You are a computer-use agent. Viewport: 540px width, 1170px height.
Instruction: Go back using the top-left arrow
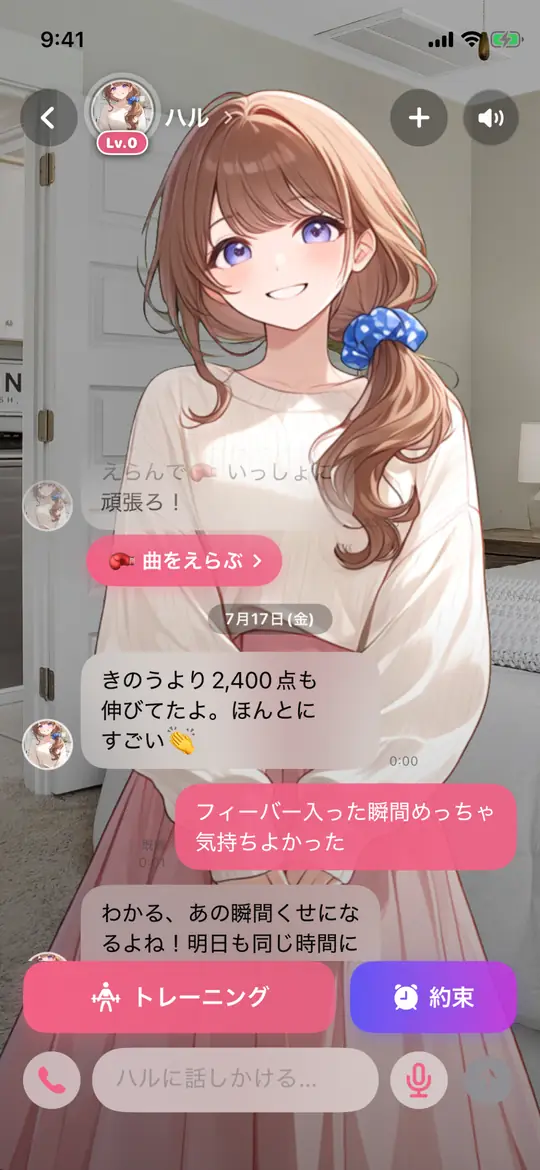tap(48, 118)
